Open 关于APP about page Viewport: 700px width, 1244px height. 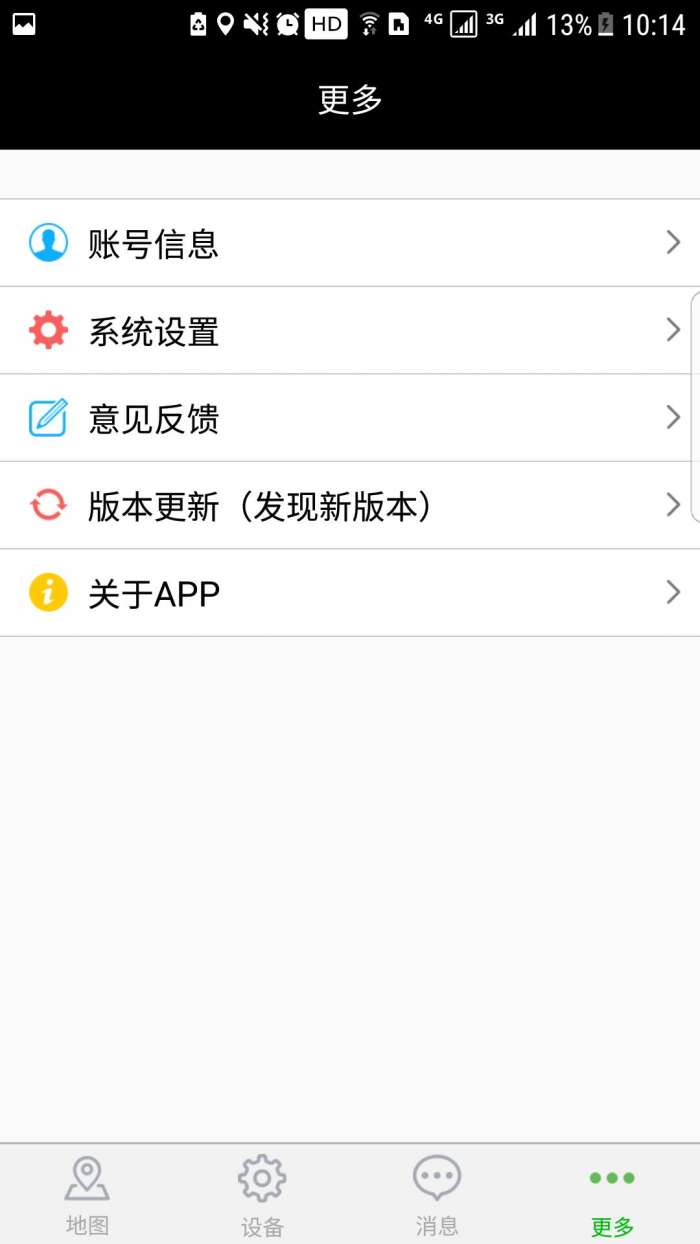[x=350, y=593]
